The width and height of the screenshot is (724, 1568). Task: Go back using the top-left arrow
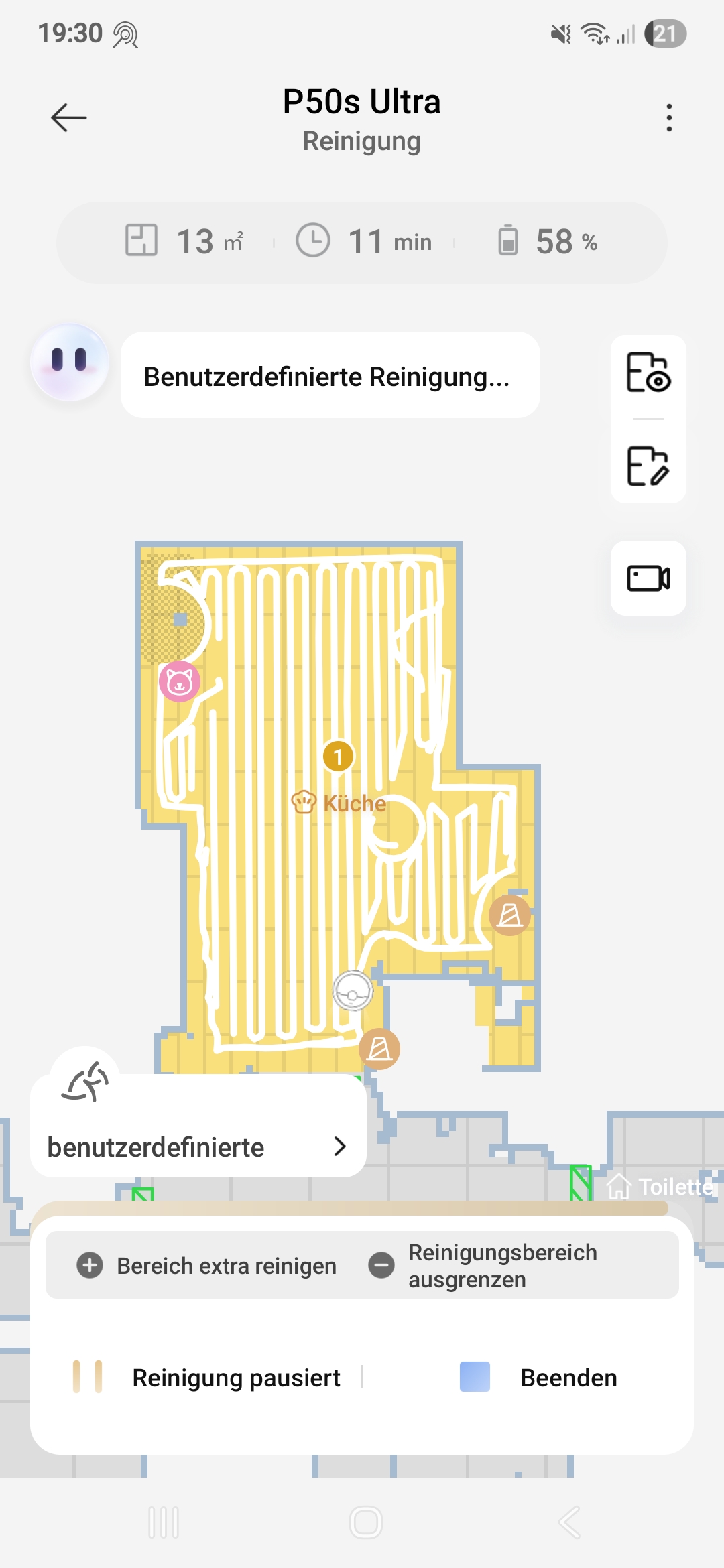point(69,118)
